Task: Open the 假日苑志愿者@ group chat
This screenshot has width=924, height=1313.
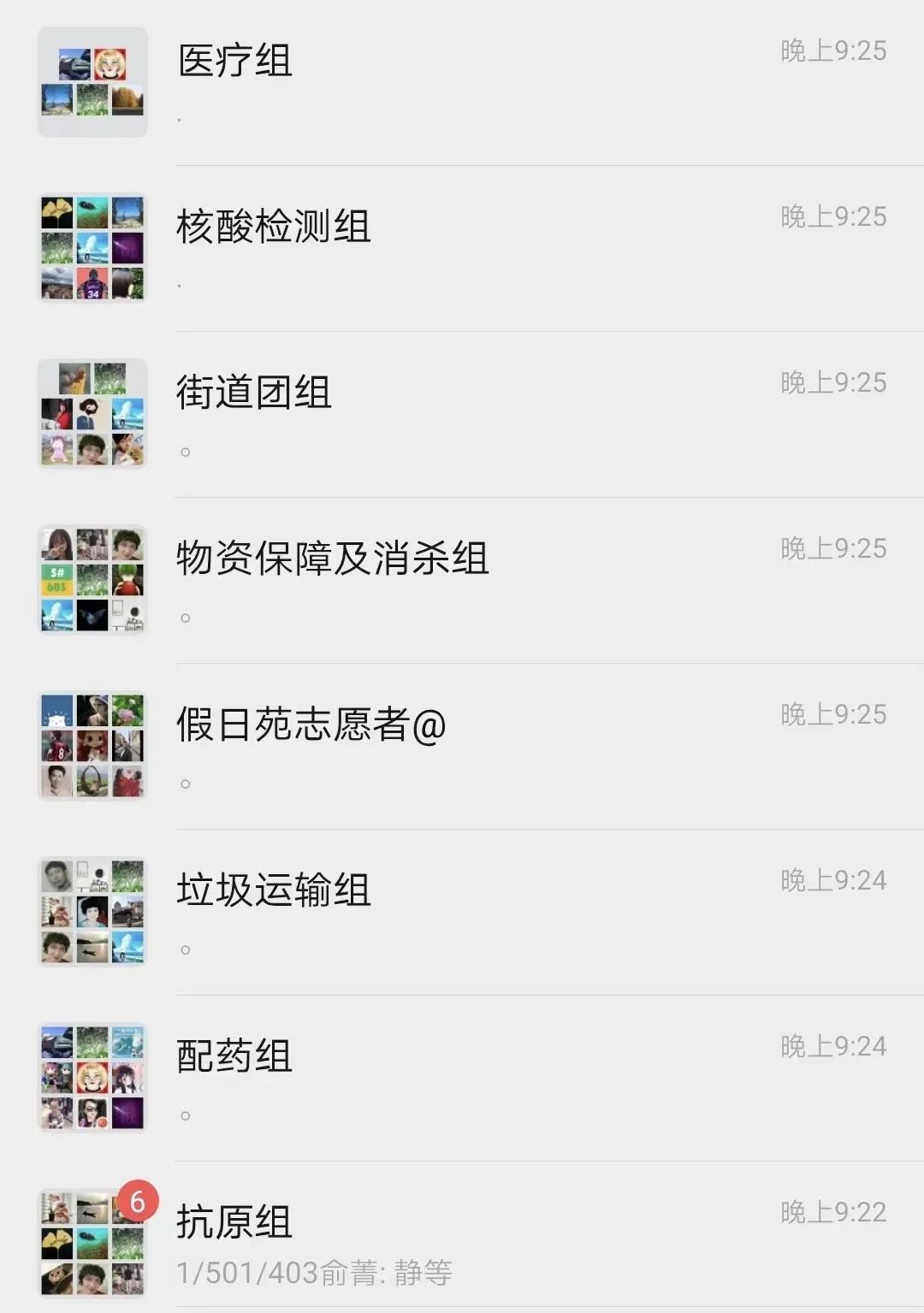Action: [x=462, y=746]
